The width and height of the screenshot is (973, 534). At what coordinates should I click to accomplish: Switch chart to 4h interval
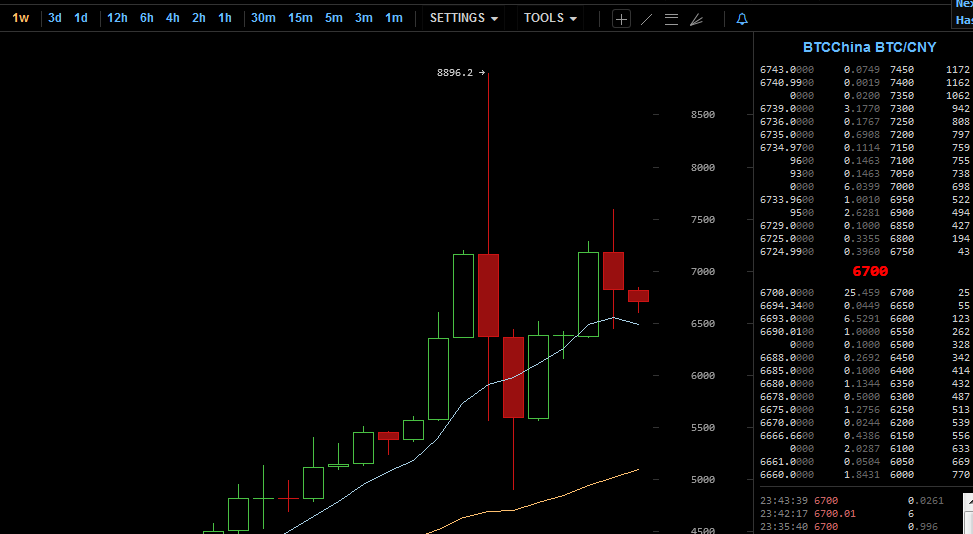point(173,18)
